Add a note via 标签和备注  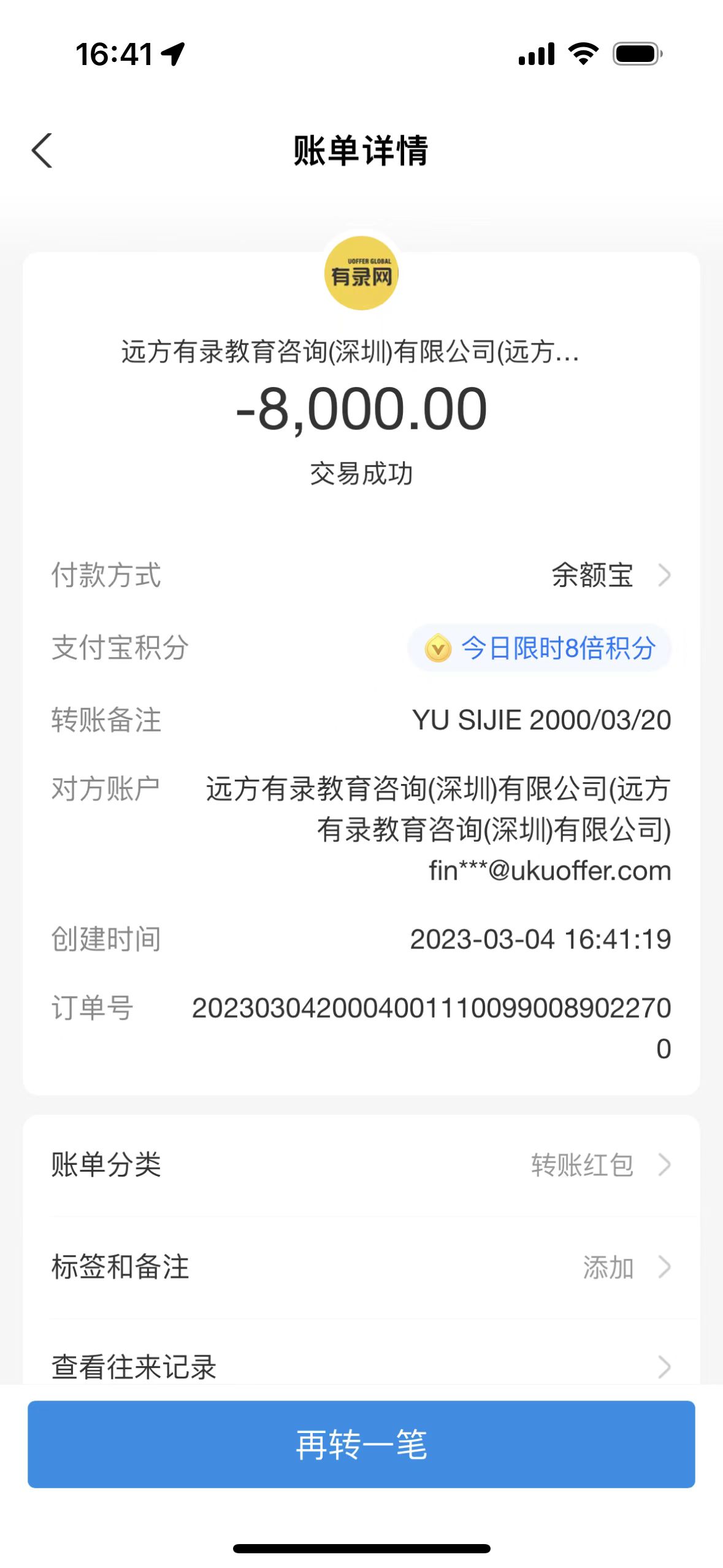click(361, 1267)
